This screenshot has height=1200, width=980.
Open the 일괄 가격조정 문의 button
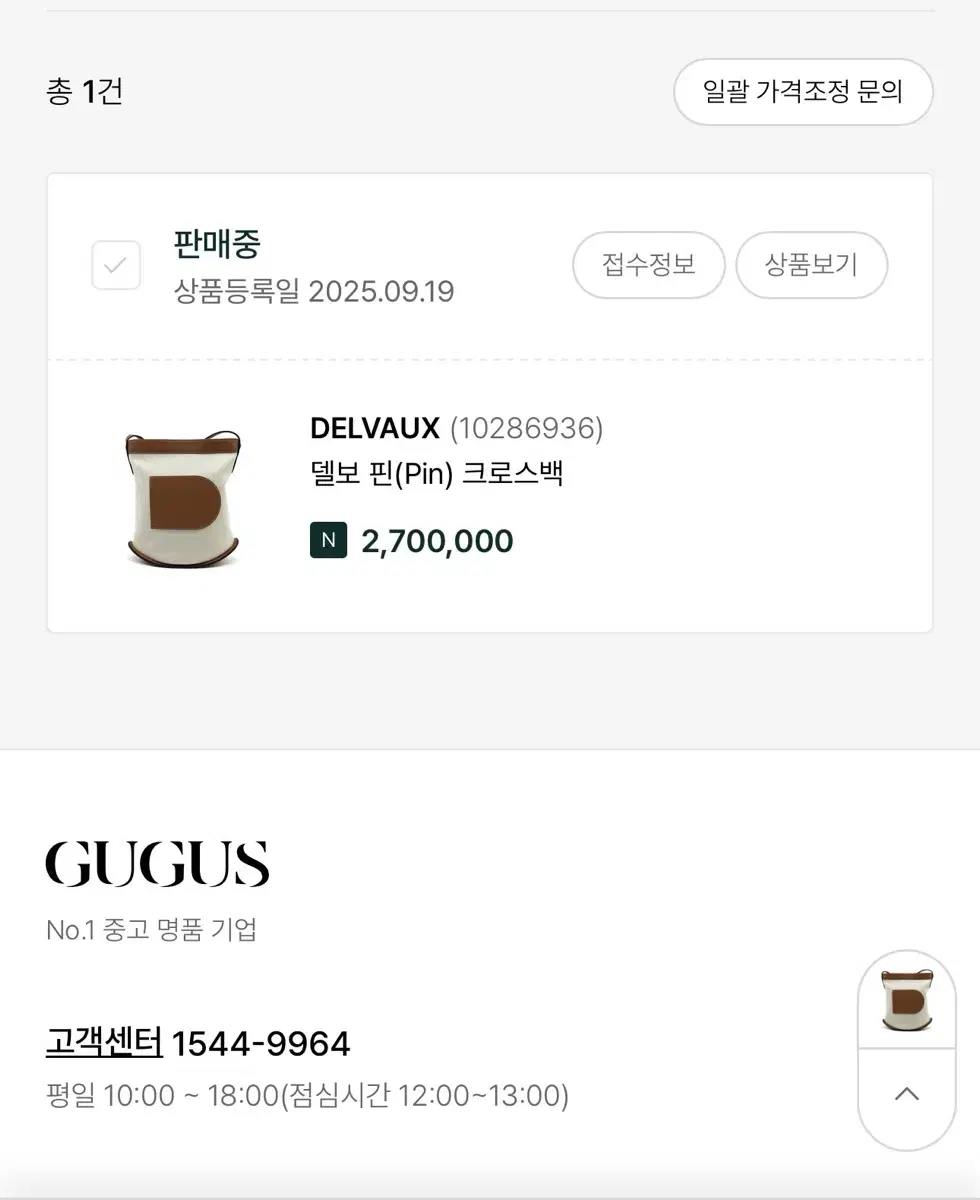802,92
